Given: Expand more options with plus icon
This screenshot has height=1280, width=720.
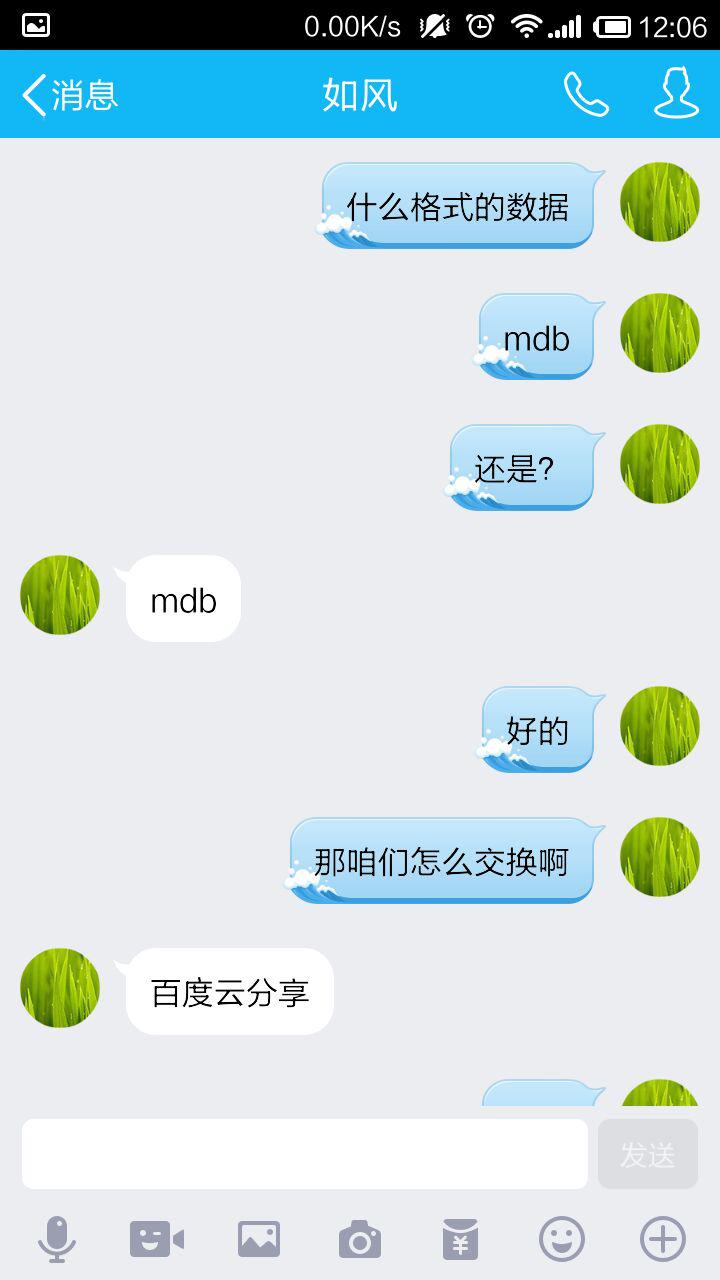Looking at the screenshot, I should (x=663, y=1240).
